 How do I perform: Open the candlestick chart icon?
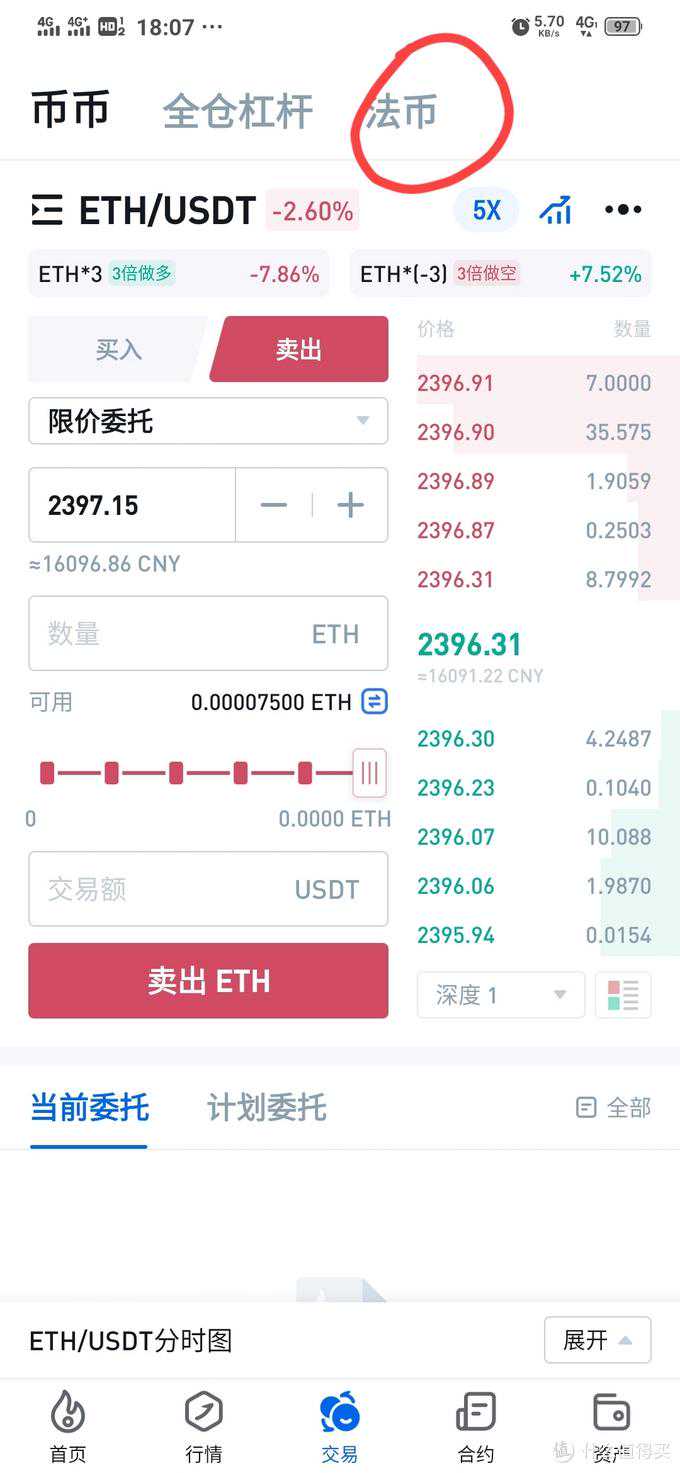pos(555,210)
